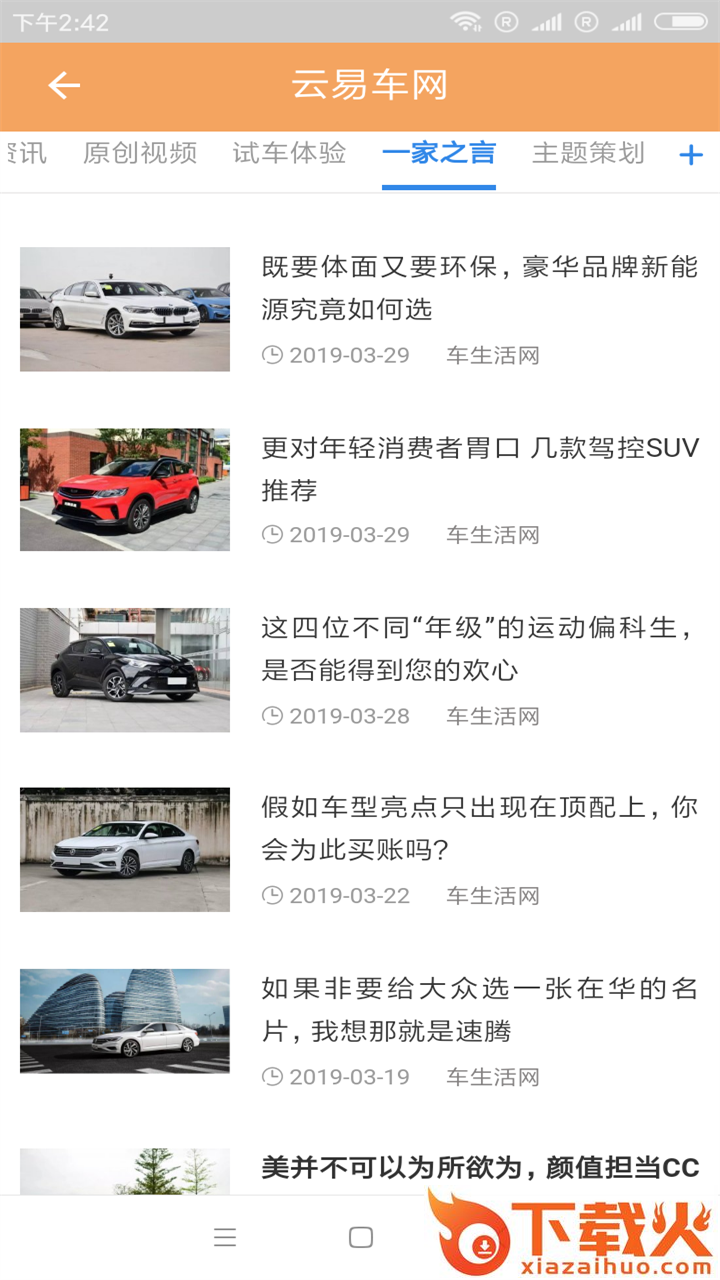This screenshot has height=1280, width=720.
Task: Switch to the 原创视频 tab
Action: tap(140, 153)
